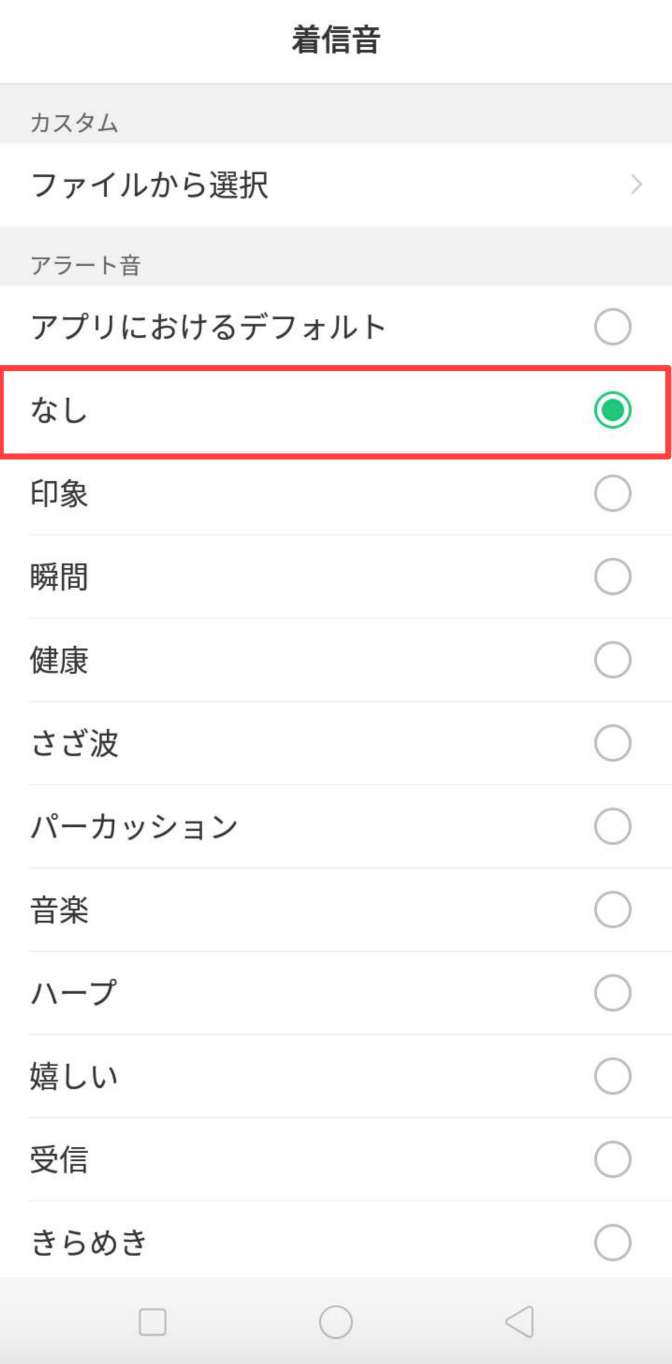Tap the system back button
The height and width of the screenshot is (1364, 672).
coord(519,1322)
